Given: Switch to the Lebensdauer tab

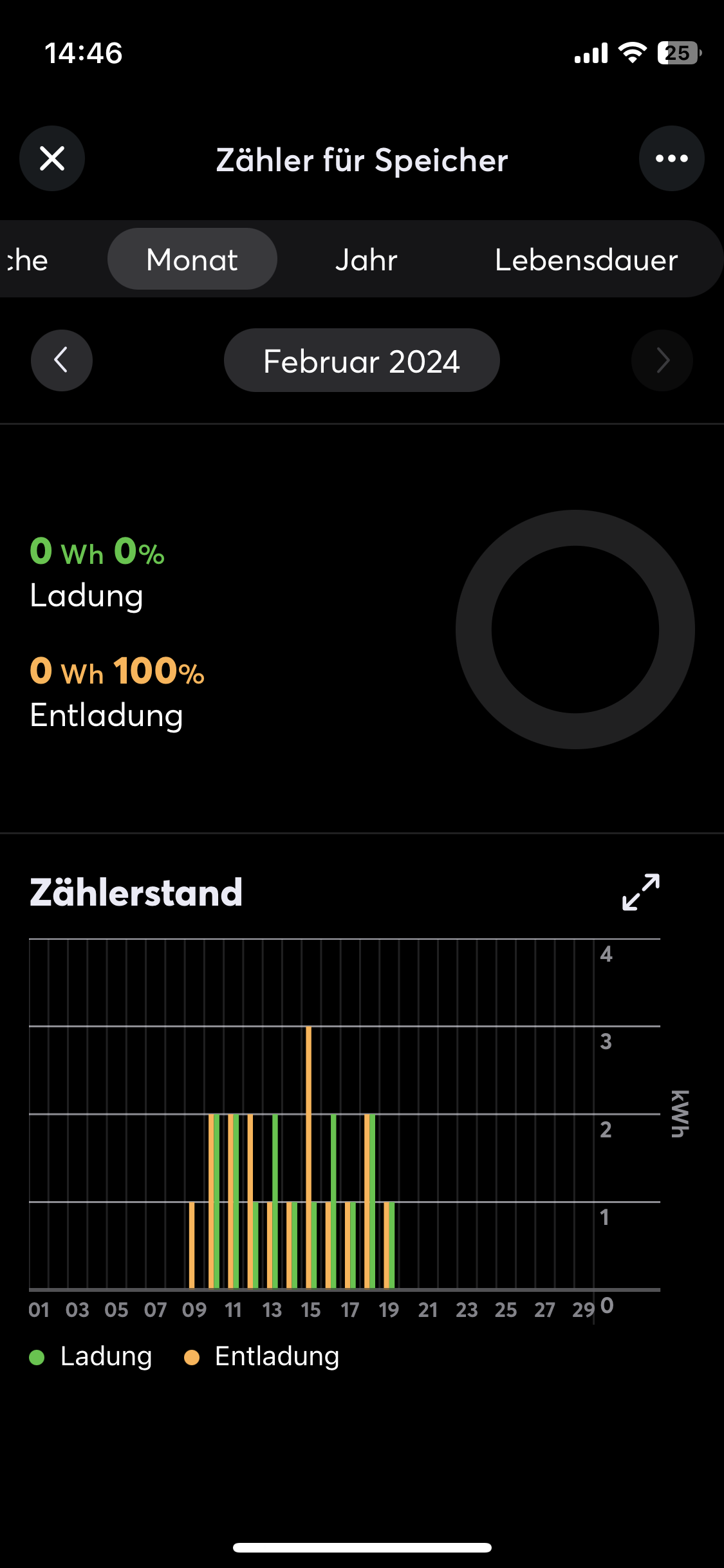Looking at the screenshot, I should 586,259.
